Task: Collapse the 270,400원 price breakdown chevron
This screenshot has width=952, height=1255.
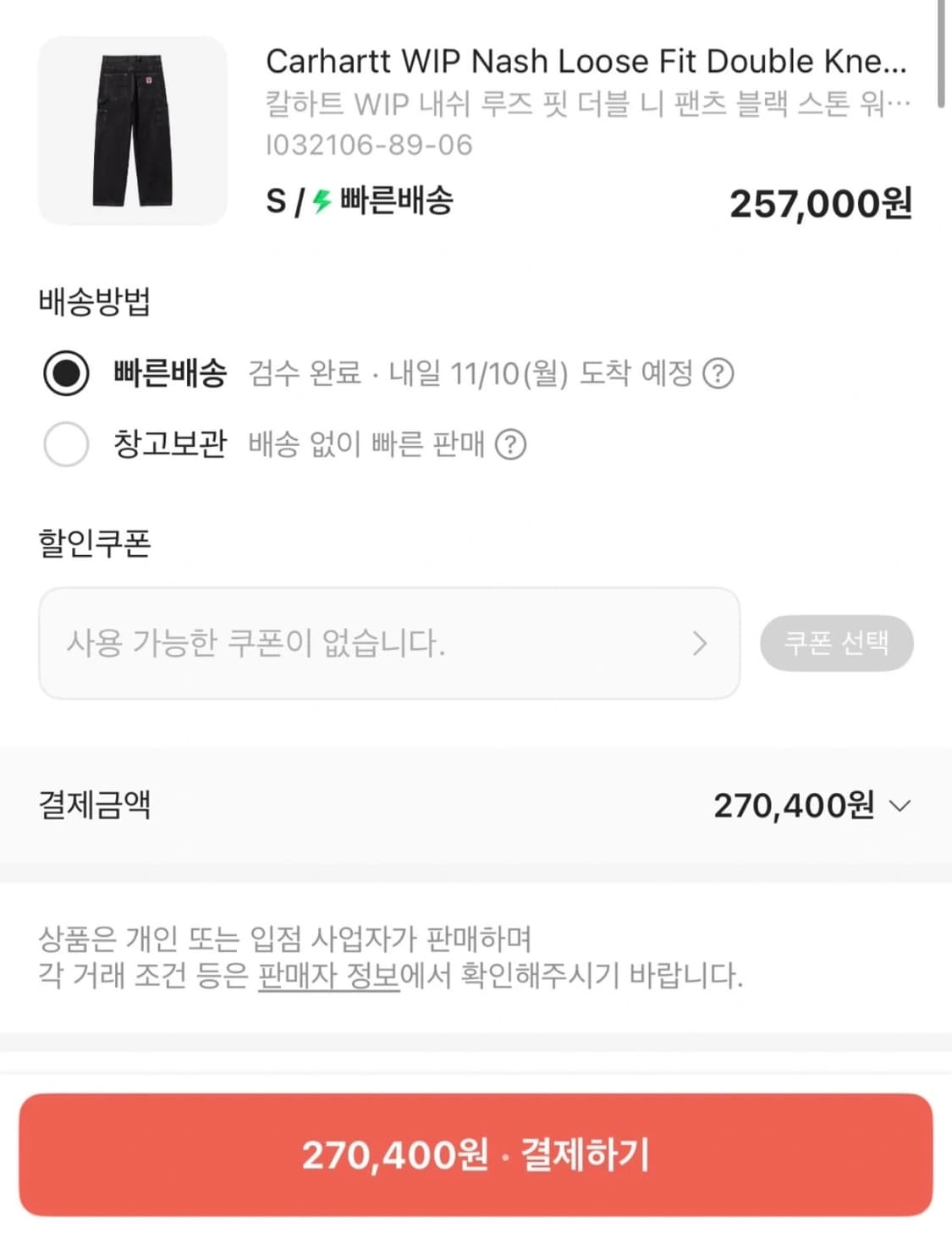Action: pos(901,806)
